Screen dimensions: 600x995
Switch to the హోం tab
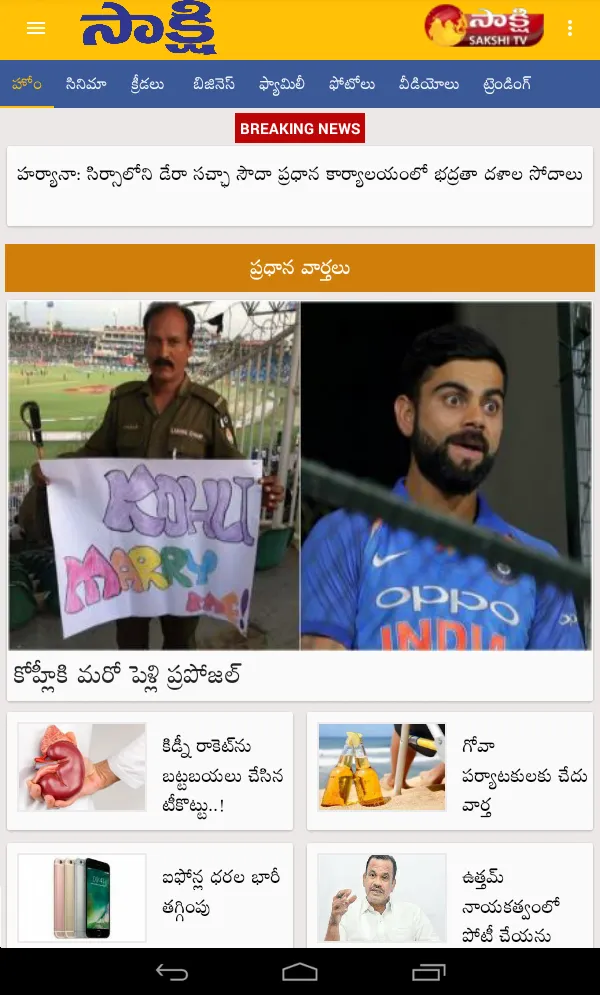click(x=27, y=84)
